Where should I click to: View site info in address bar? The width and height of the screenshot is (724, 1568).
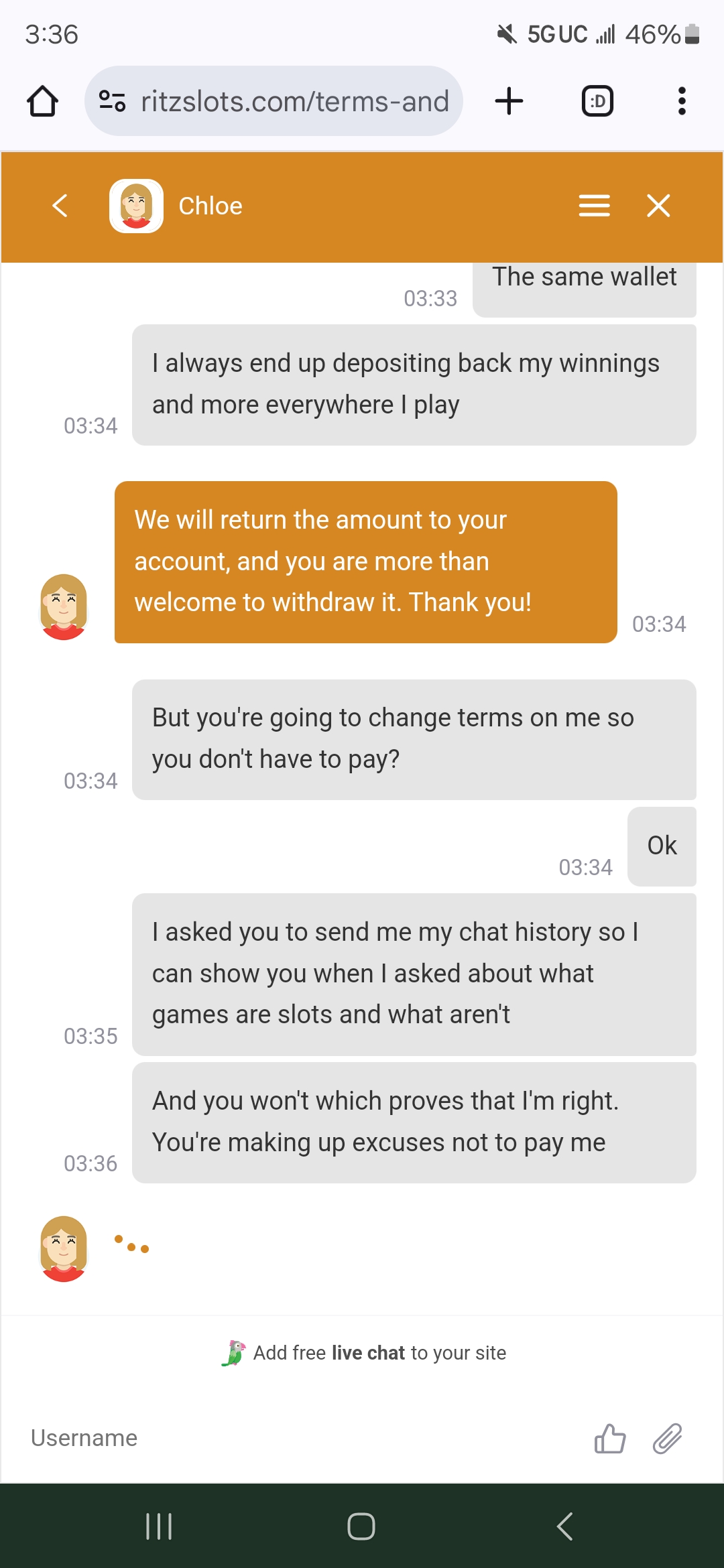[112, 102]
